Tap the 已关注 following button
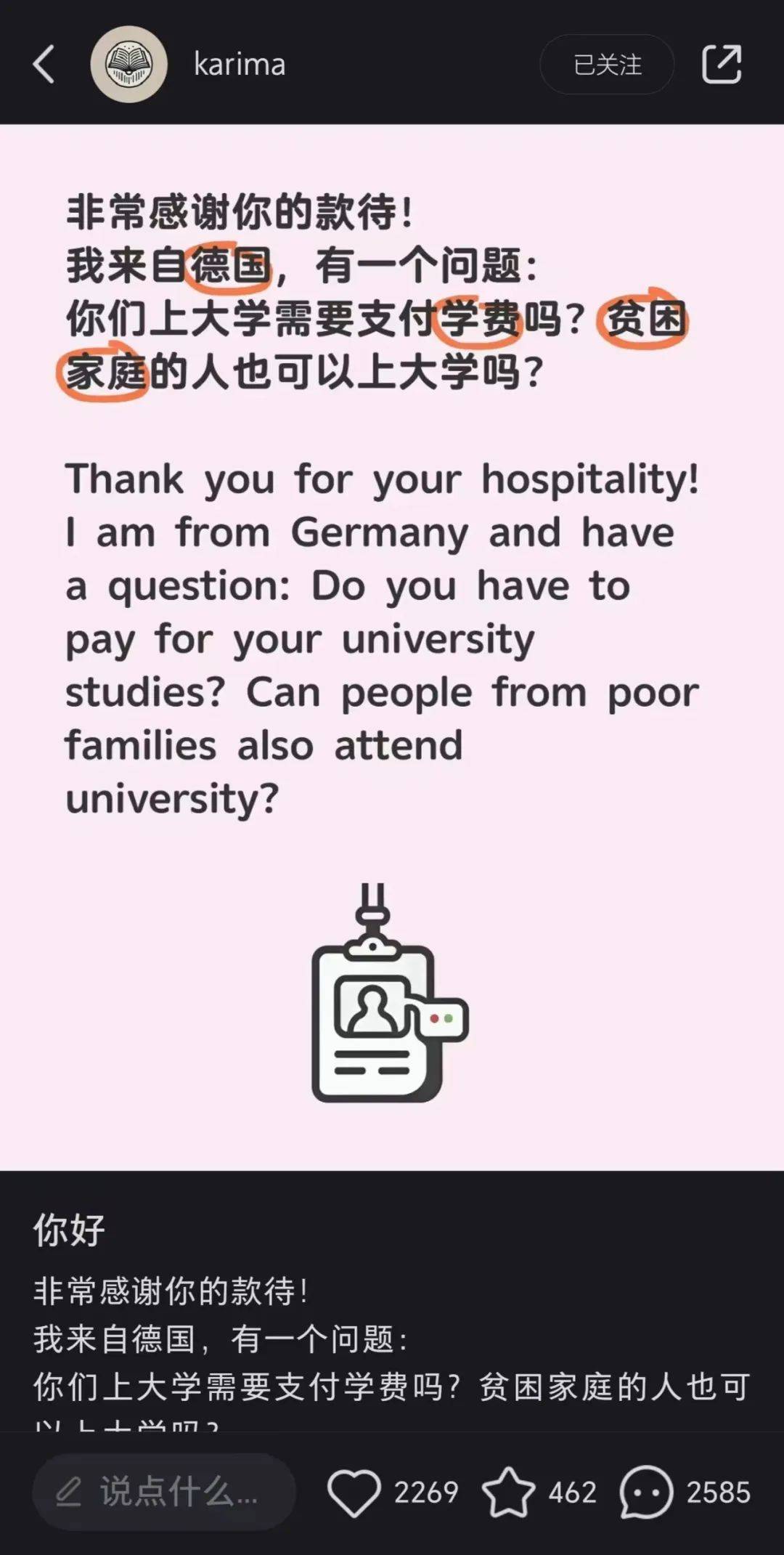The width and height of the screenshot is (784, 1555). (607, 65)
